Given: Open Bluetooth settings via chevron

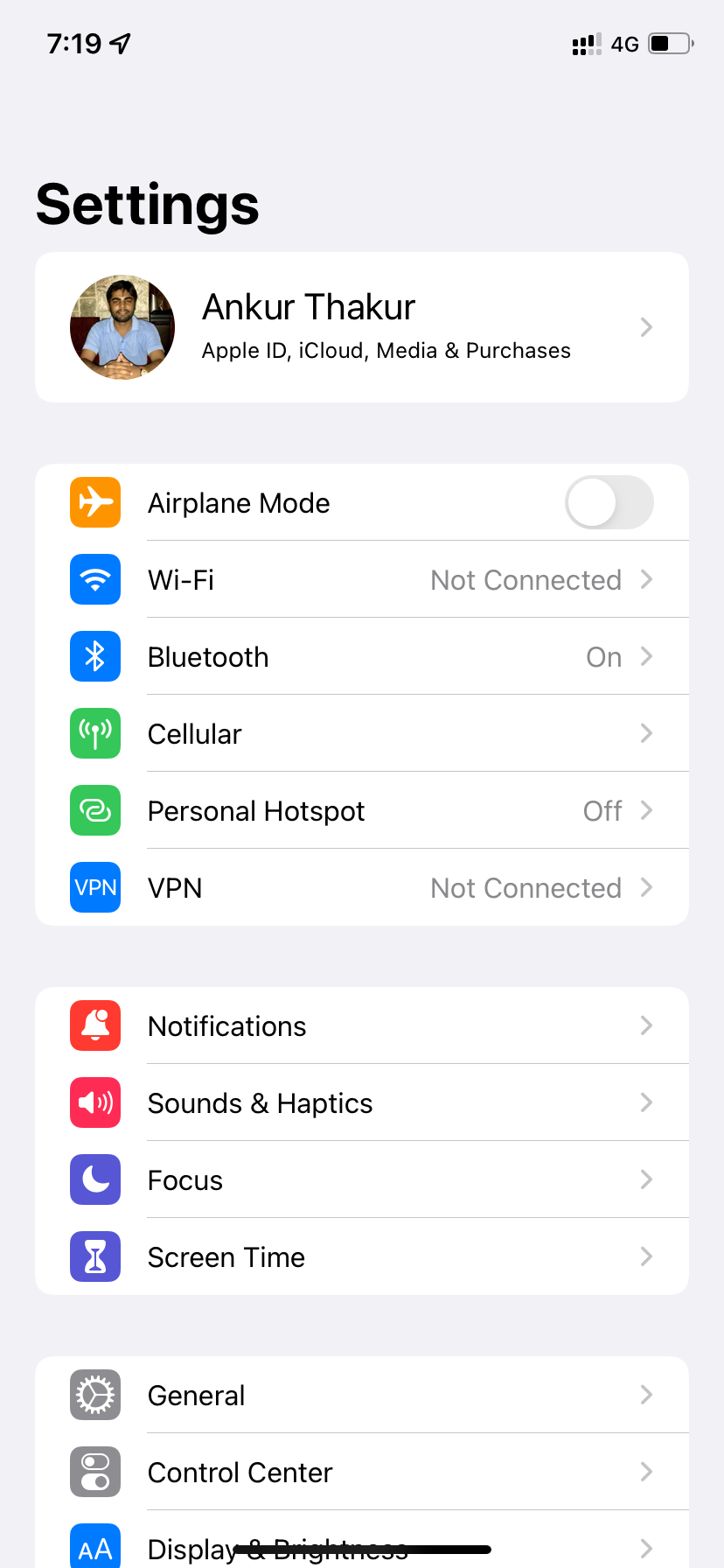Looking at the screenshot, I should click(645, 656).
